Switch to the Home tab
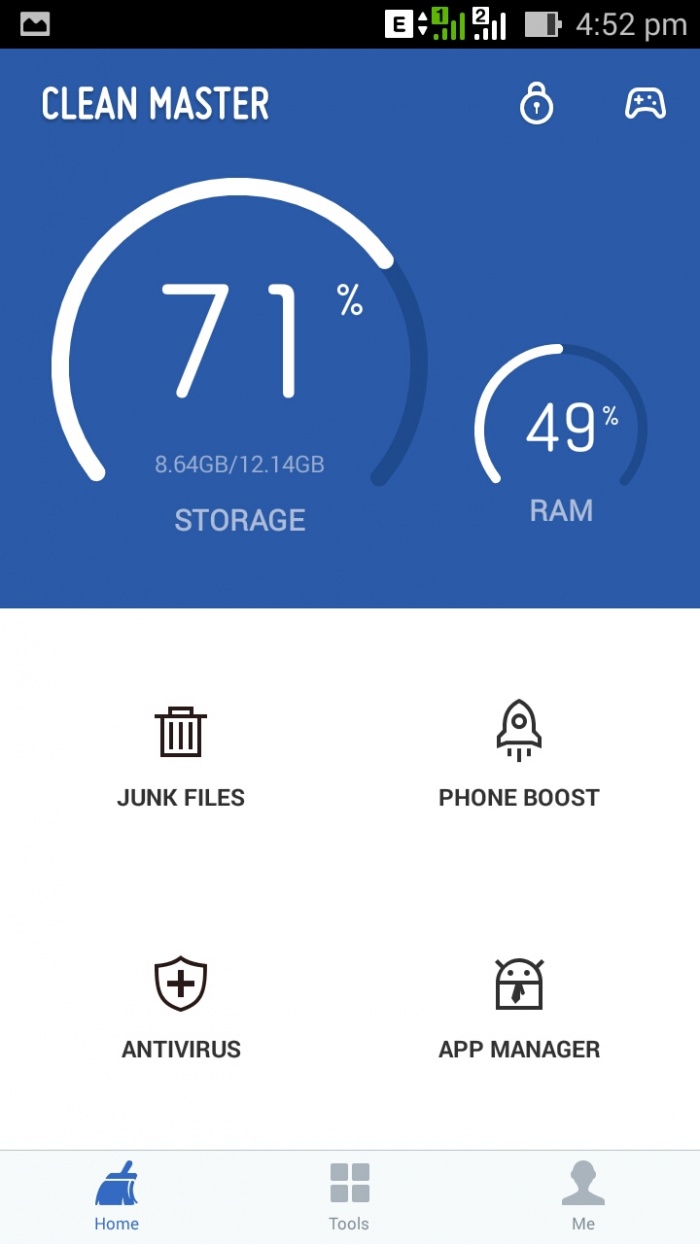The width and height of the screenshot is (700, 1244). click(x=117, y=1197)
